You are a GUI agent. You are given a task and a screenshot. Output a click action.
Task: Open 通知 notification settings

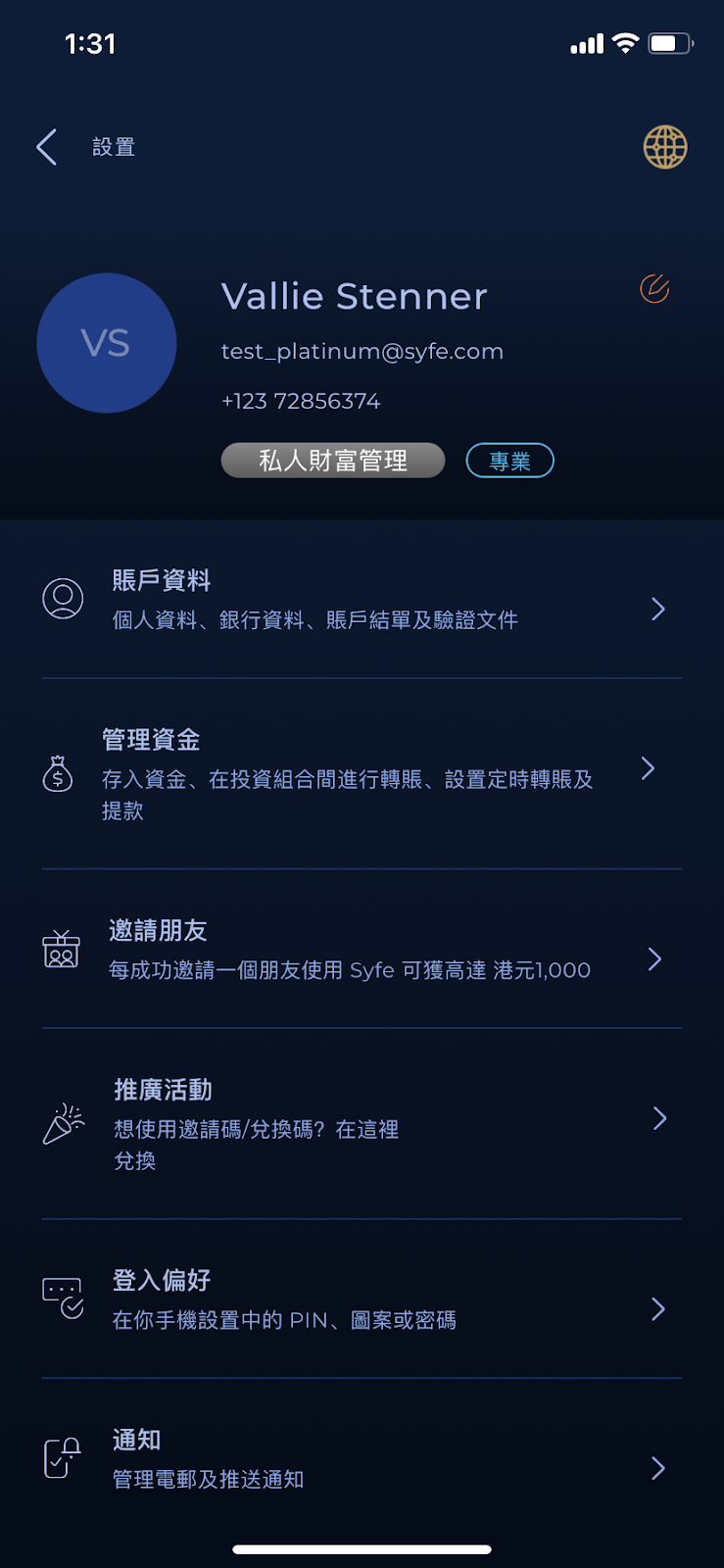[x=361, y=1458]
